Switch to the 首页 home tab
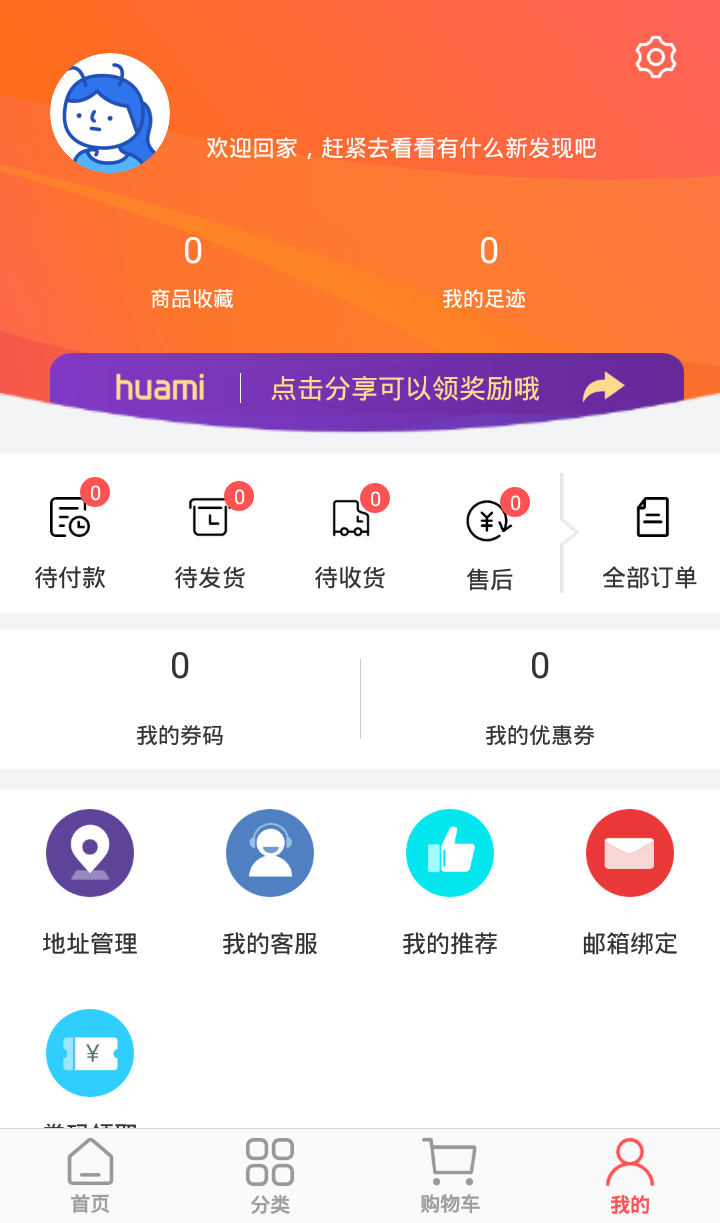720x1223 pixels. (x=90, y=1175)
